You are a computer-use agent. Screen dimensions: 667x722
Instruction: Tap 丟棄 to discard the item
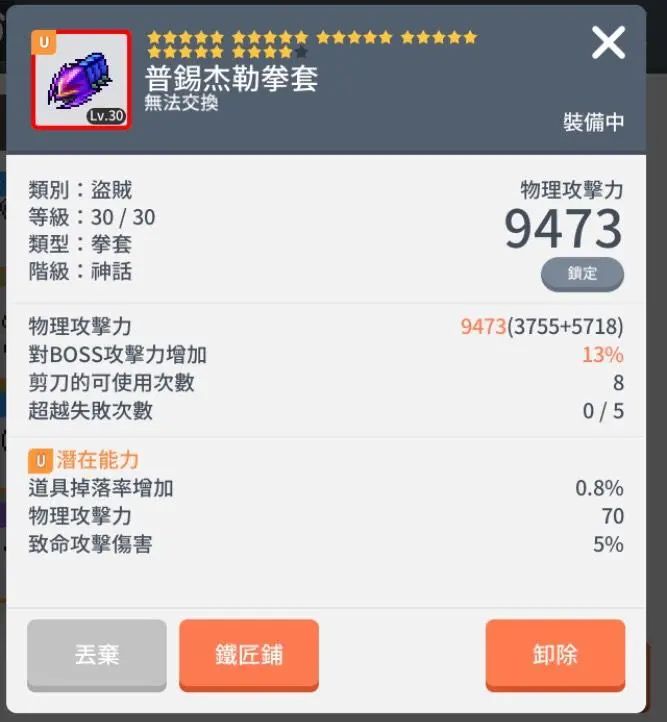(x=97, y=655)
